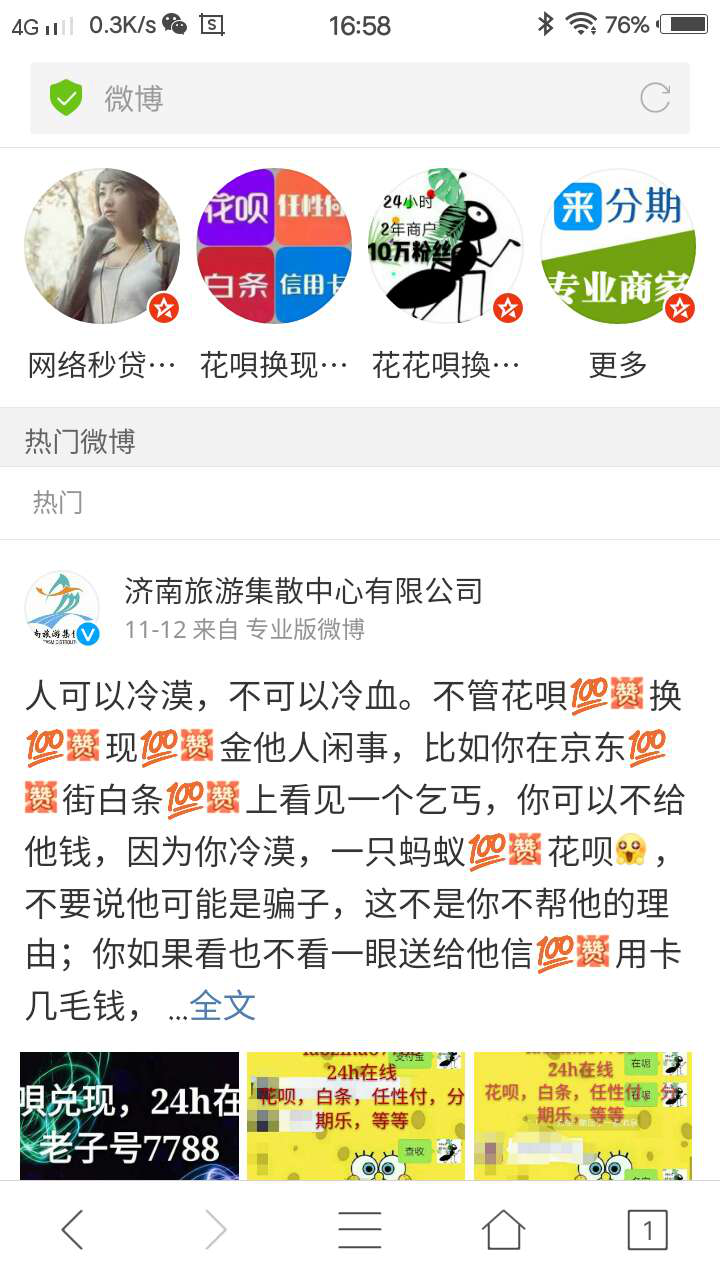Screen dimensions: 720x1280
Task: Open the post image showing 老子号7788
Action: pos(130,1114)
